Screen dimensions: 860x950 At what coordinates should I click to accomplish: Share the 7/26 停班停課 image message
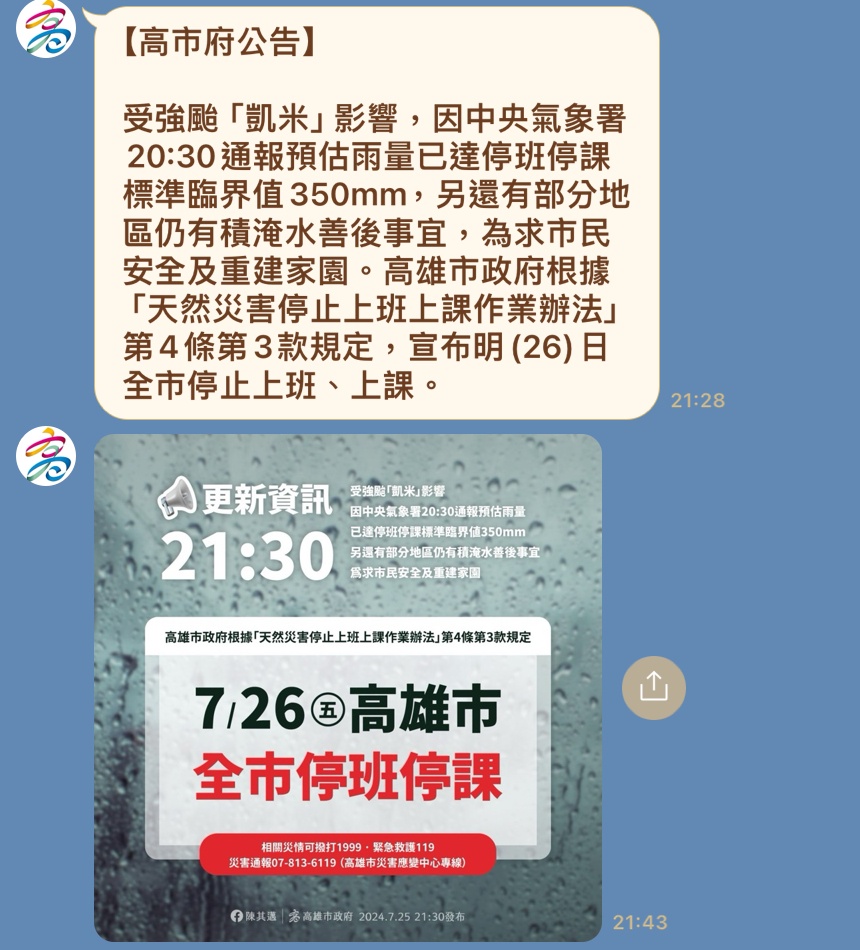(x=653, y=688)
